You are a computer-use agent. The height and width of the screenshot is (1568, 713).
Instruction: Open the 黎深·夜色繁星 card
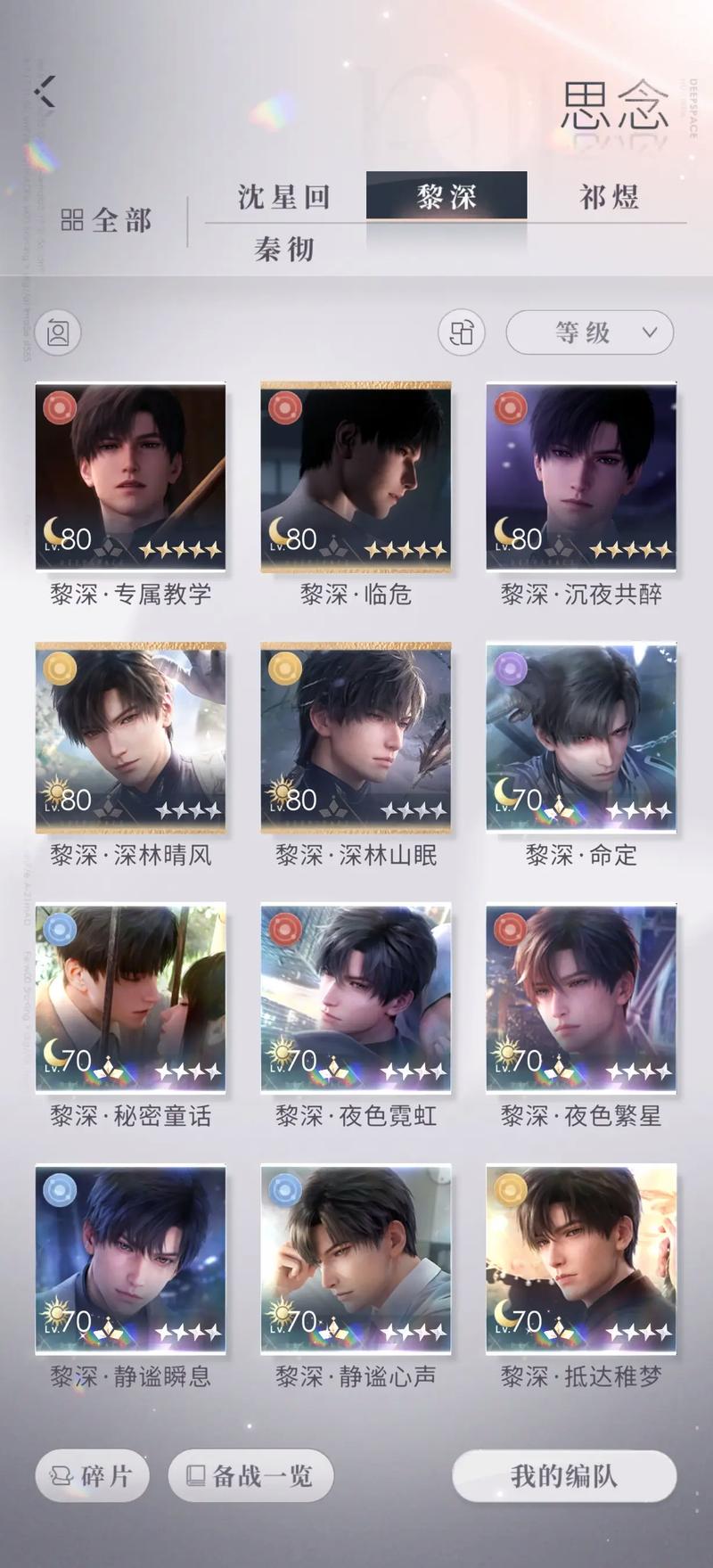tap(580, 998)
